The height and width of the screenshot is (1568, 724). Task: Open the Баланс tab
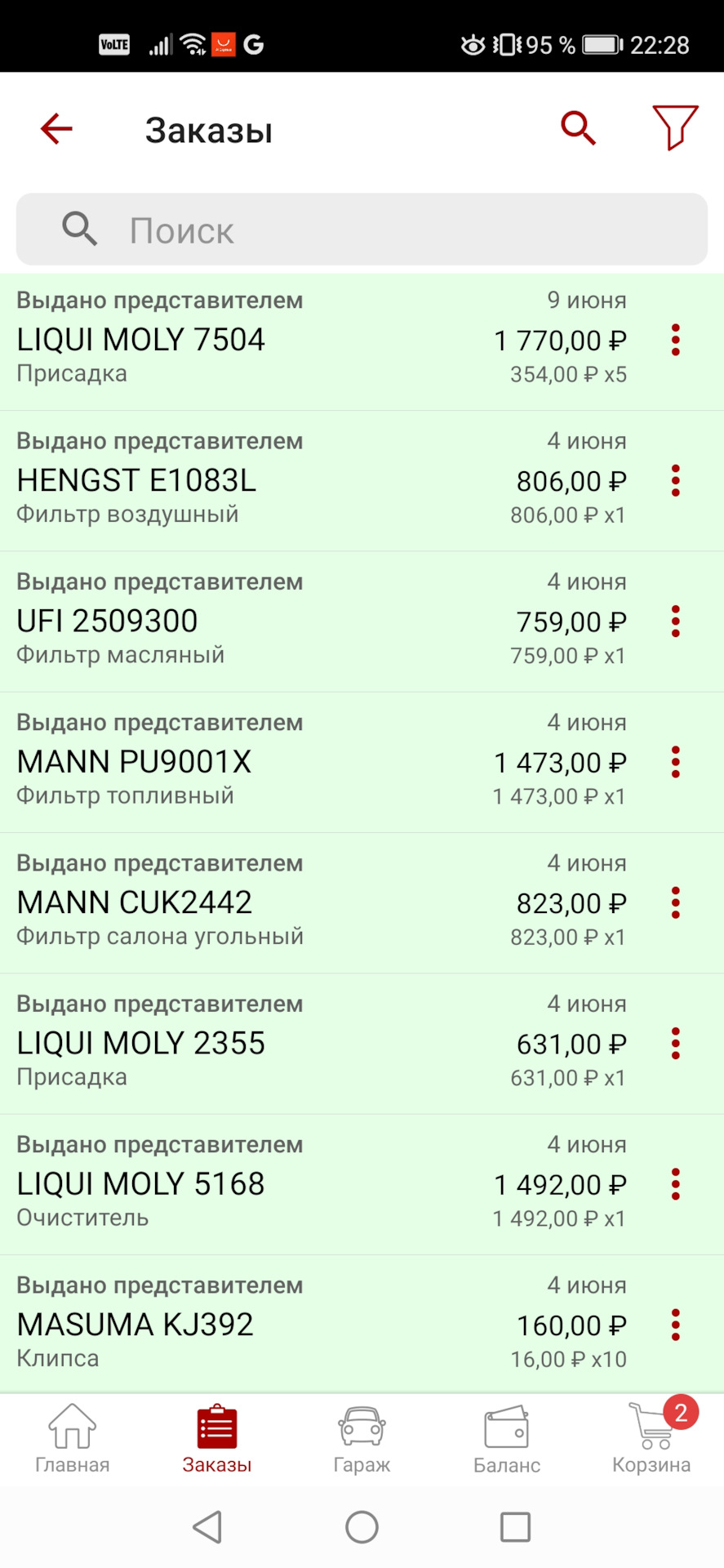point(506,1439)
